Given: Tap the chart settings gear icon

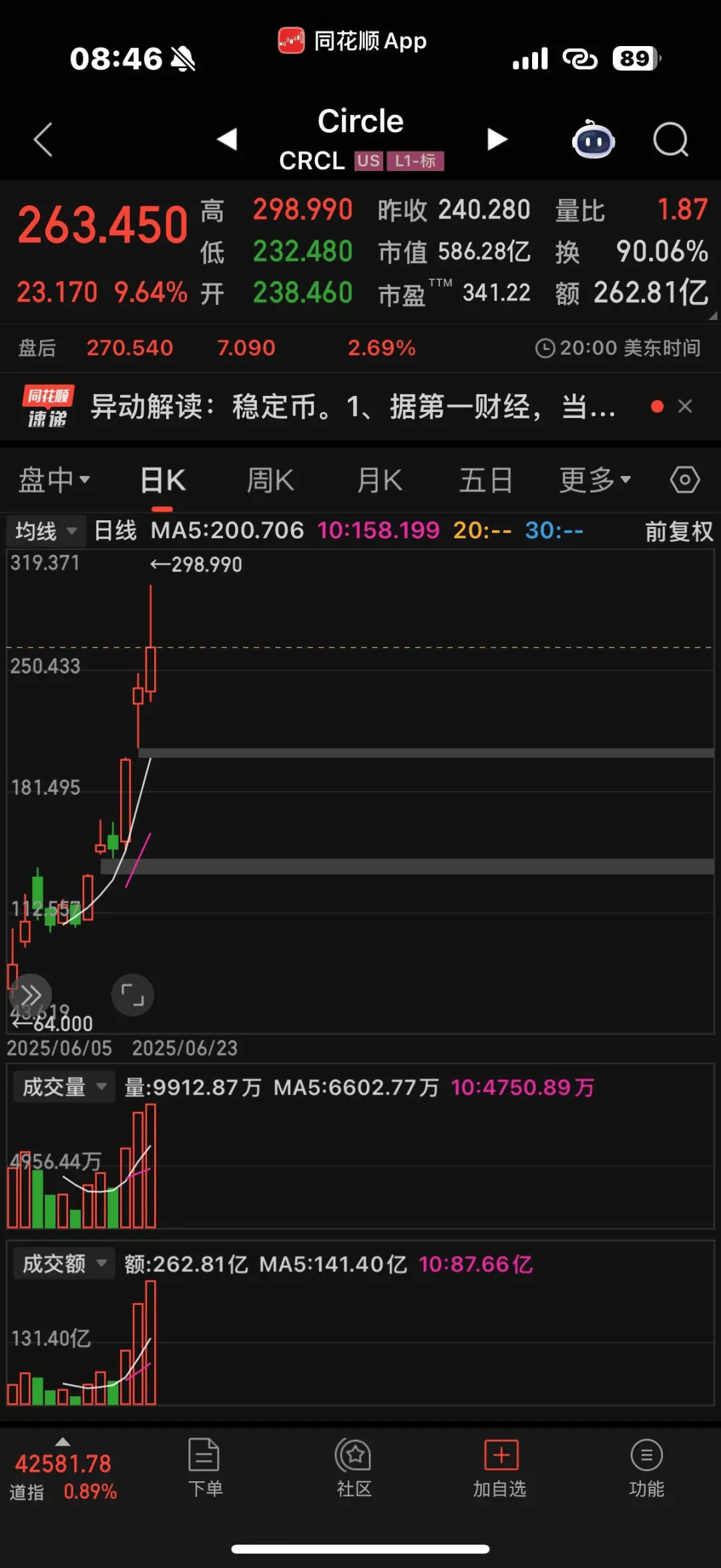Looking at the screenshot, I should tap(684, 479).
